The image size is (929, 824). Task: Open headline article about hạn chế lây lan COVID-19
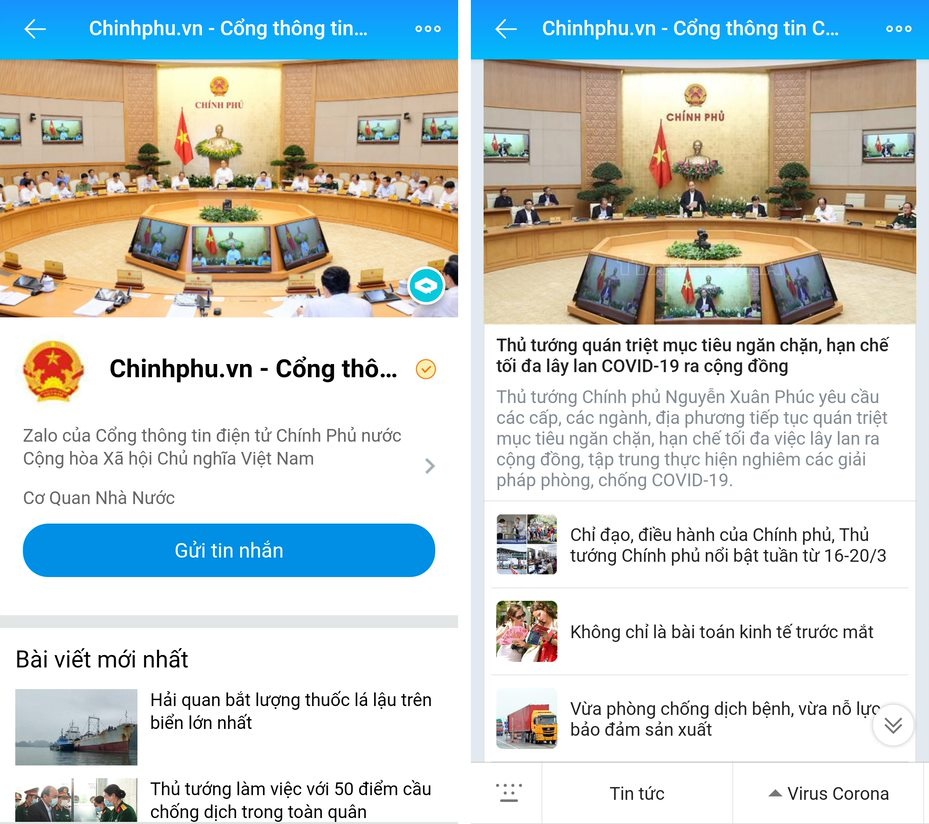pyautogui.click(x=692, y=355)
